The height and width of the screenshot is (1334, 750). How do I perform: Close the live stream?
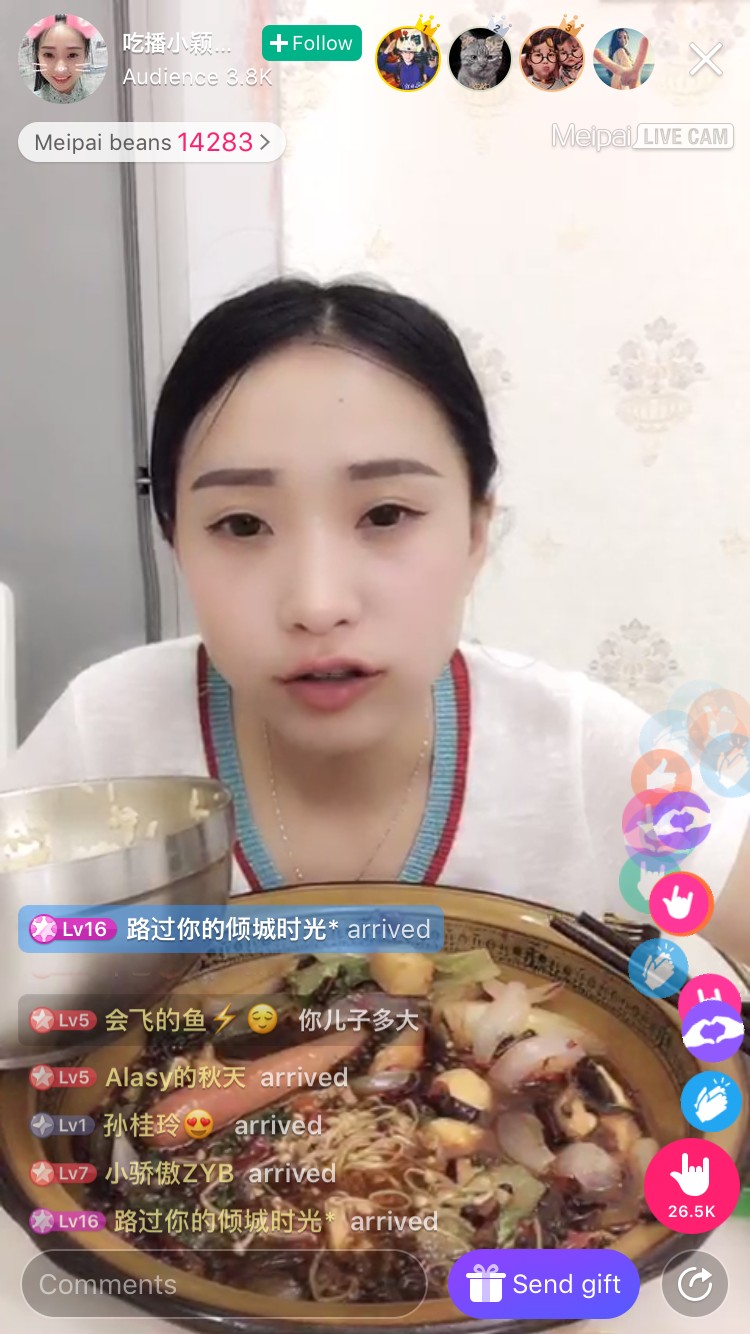coord(705,59)
